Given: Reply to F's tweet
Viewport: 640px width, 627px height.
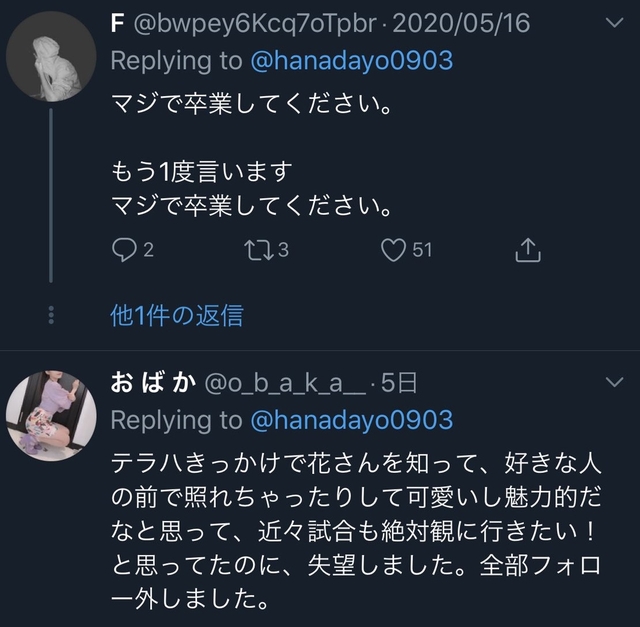Looking at the screenshot, I should [123, 250].
